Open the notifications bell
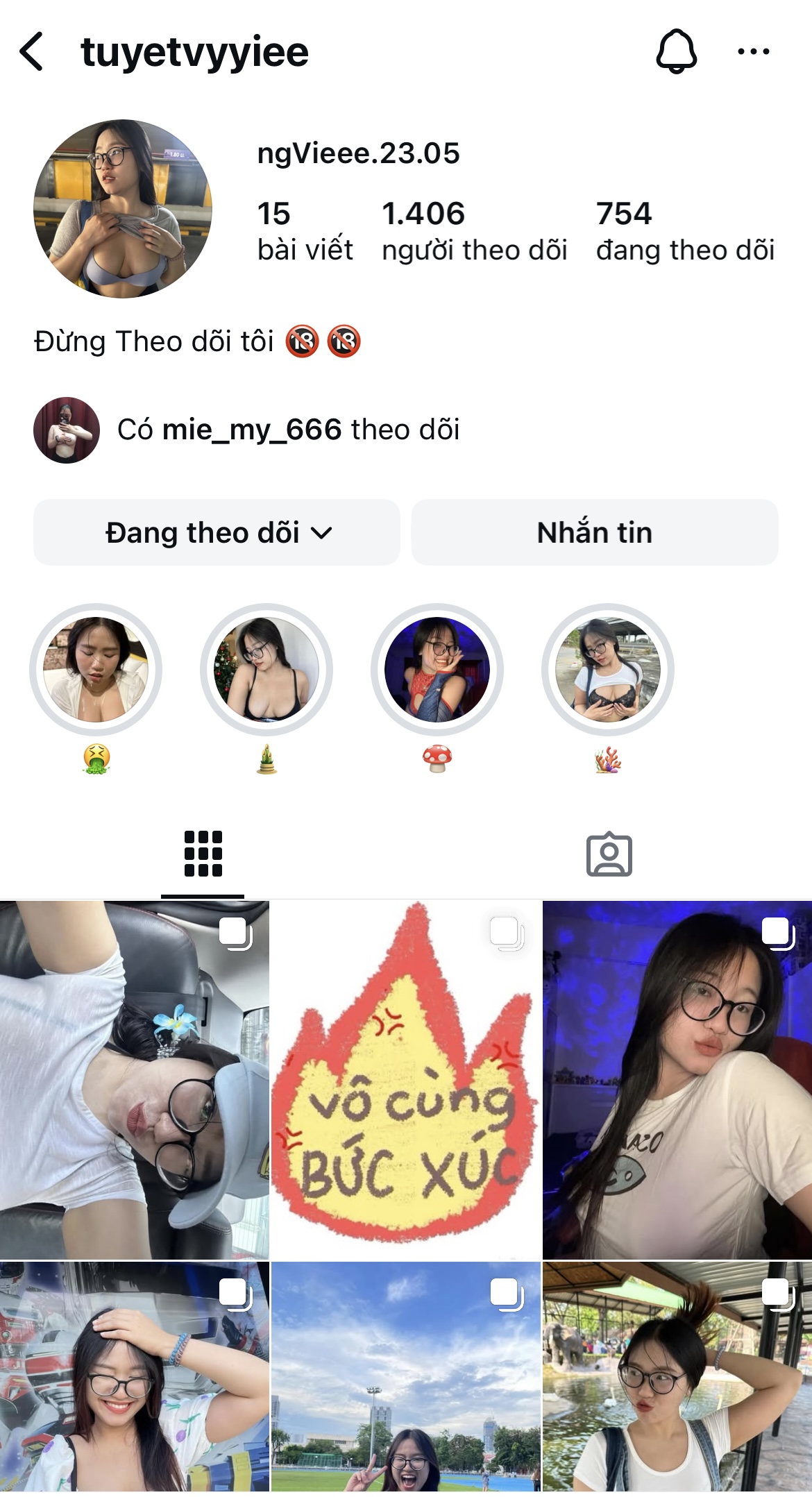This screenshot has height=1497, width=812. pyautogui.click(x=676, y=51)
